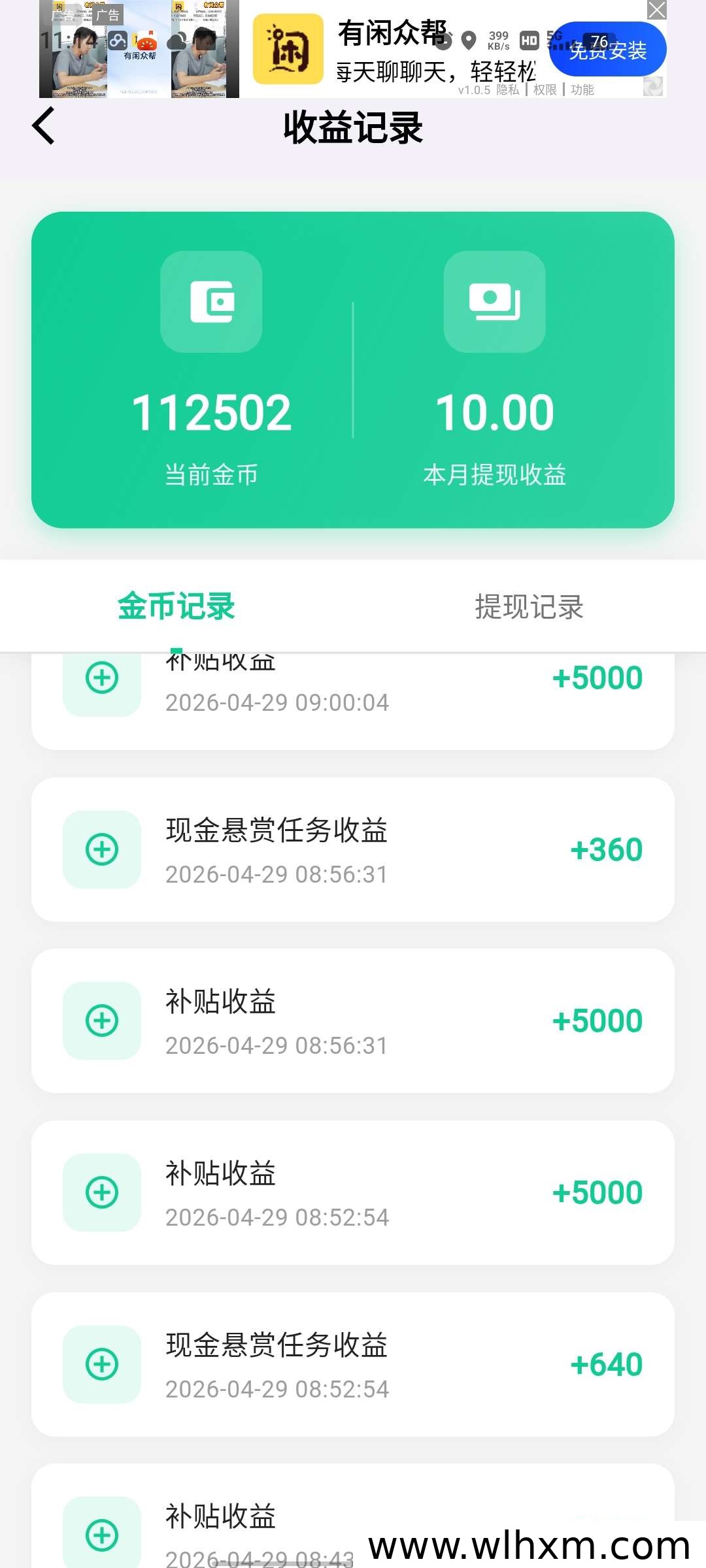Image resolution: width=706 pixels, height=1568 pixels.
Task: Switch to the 提现记录 tab
Action: point(528,606)
